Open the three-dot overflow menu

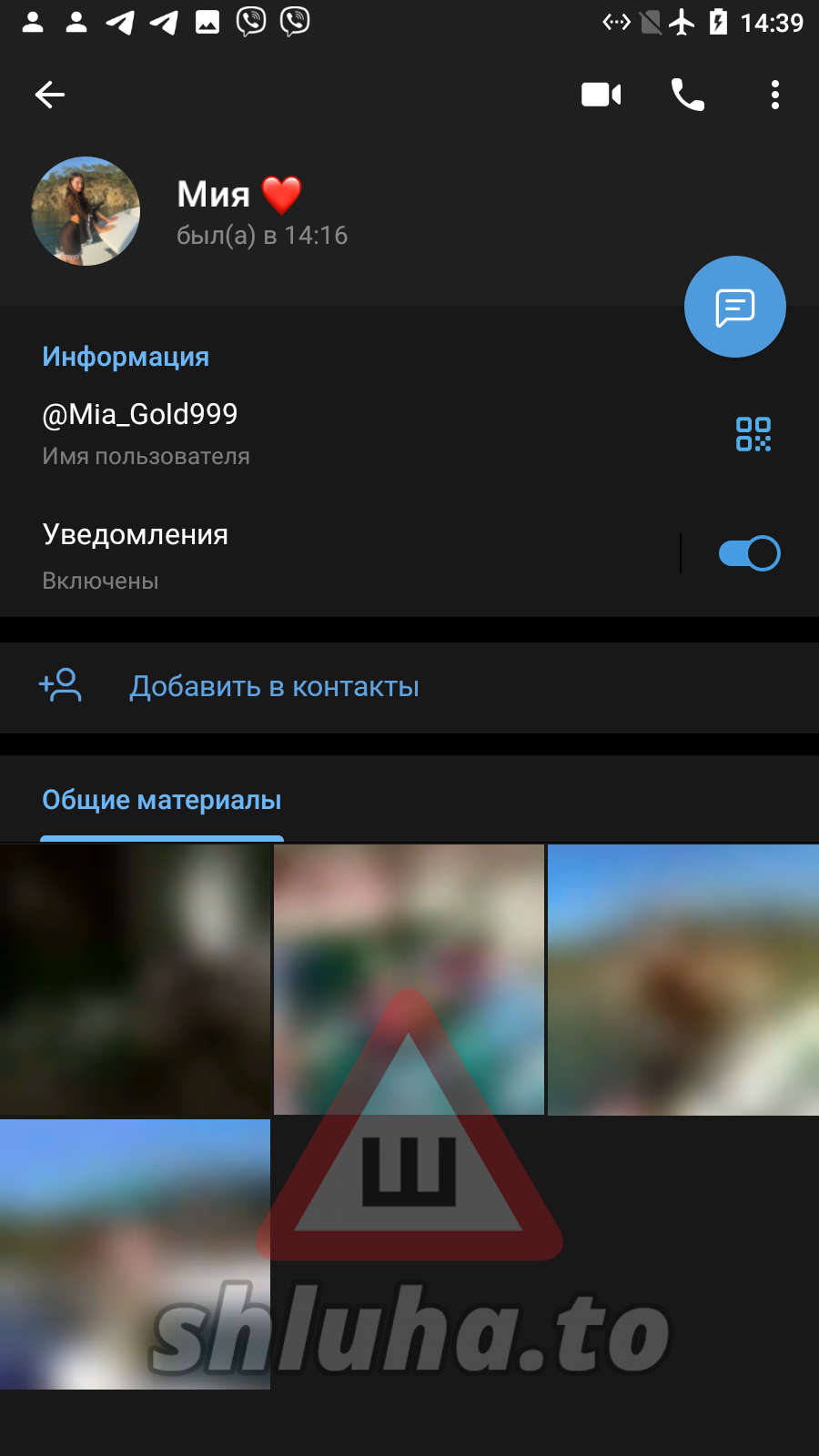[x=774, y=95]
